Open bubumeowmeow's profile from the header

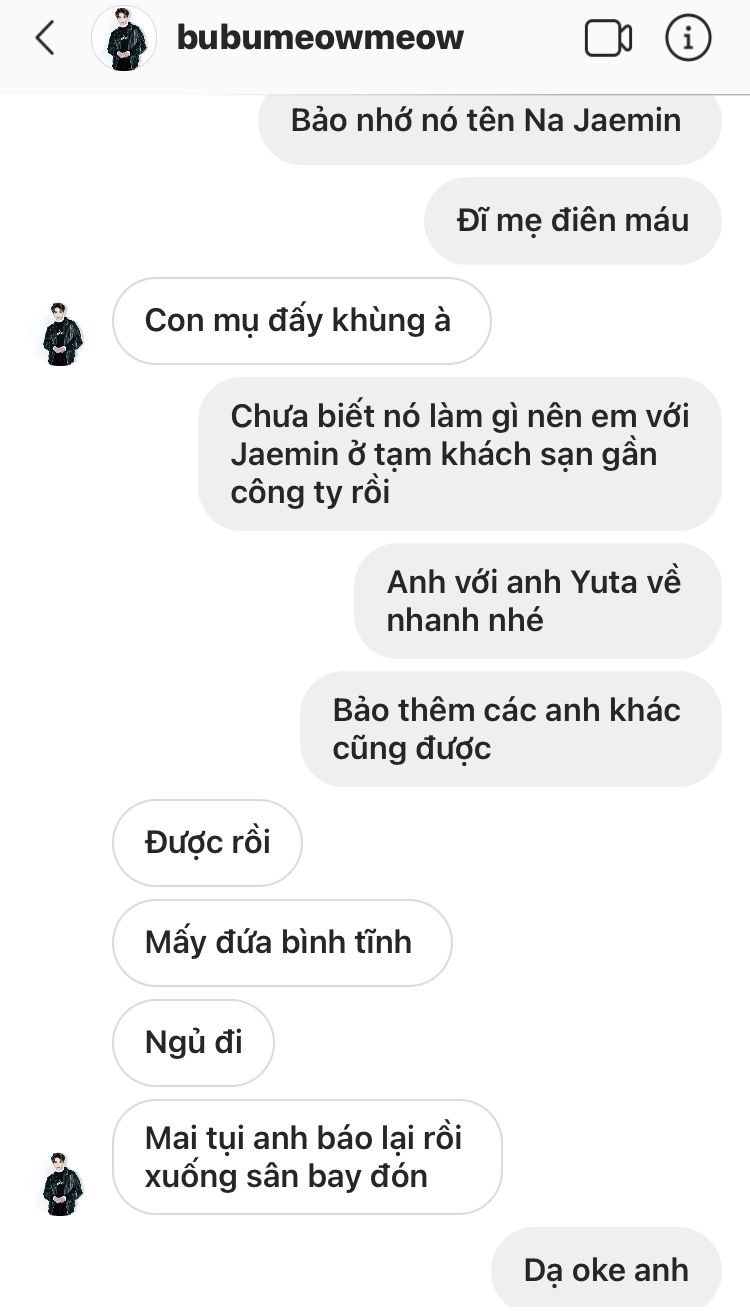click(319, 39)
